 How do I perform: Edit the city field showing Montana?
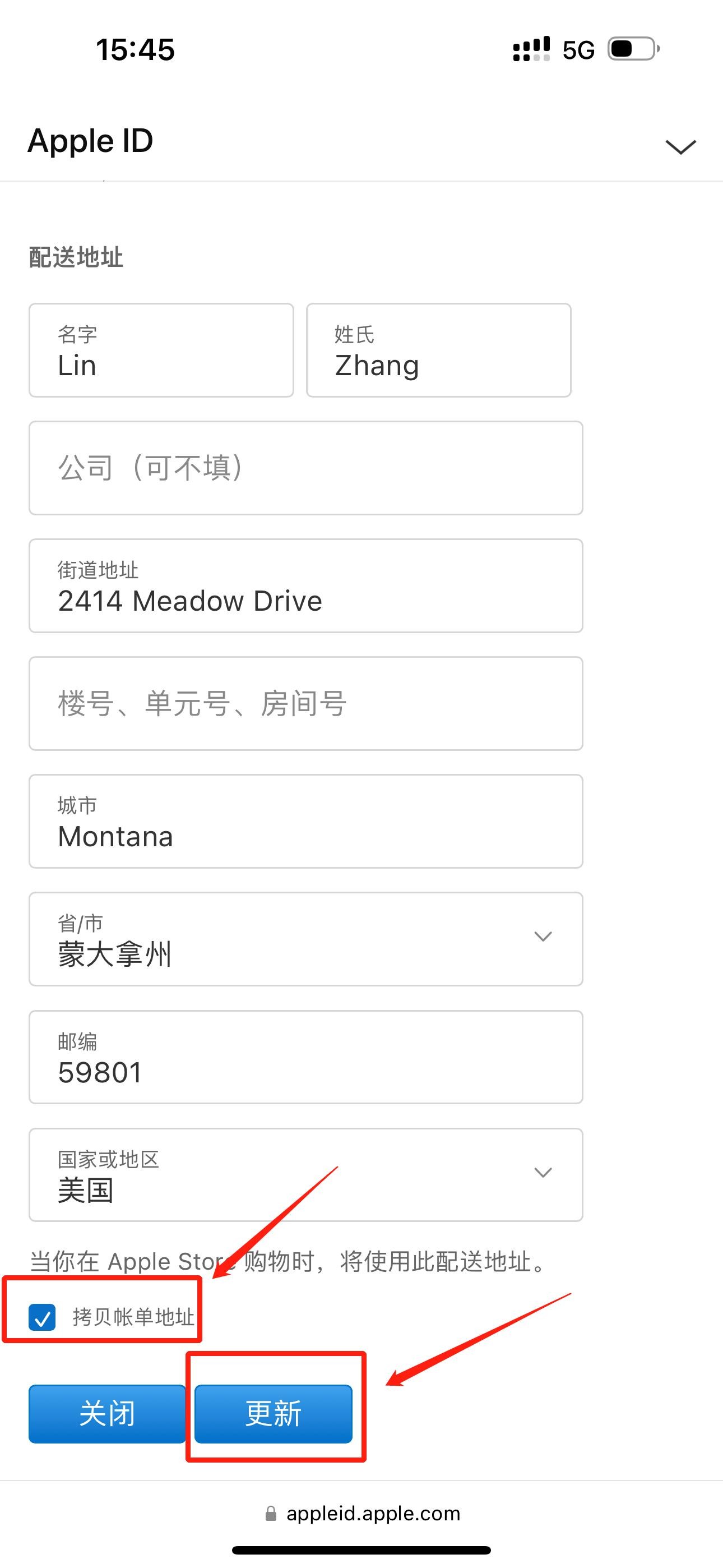click(305, 822)
